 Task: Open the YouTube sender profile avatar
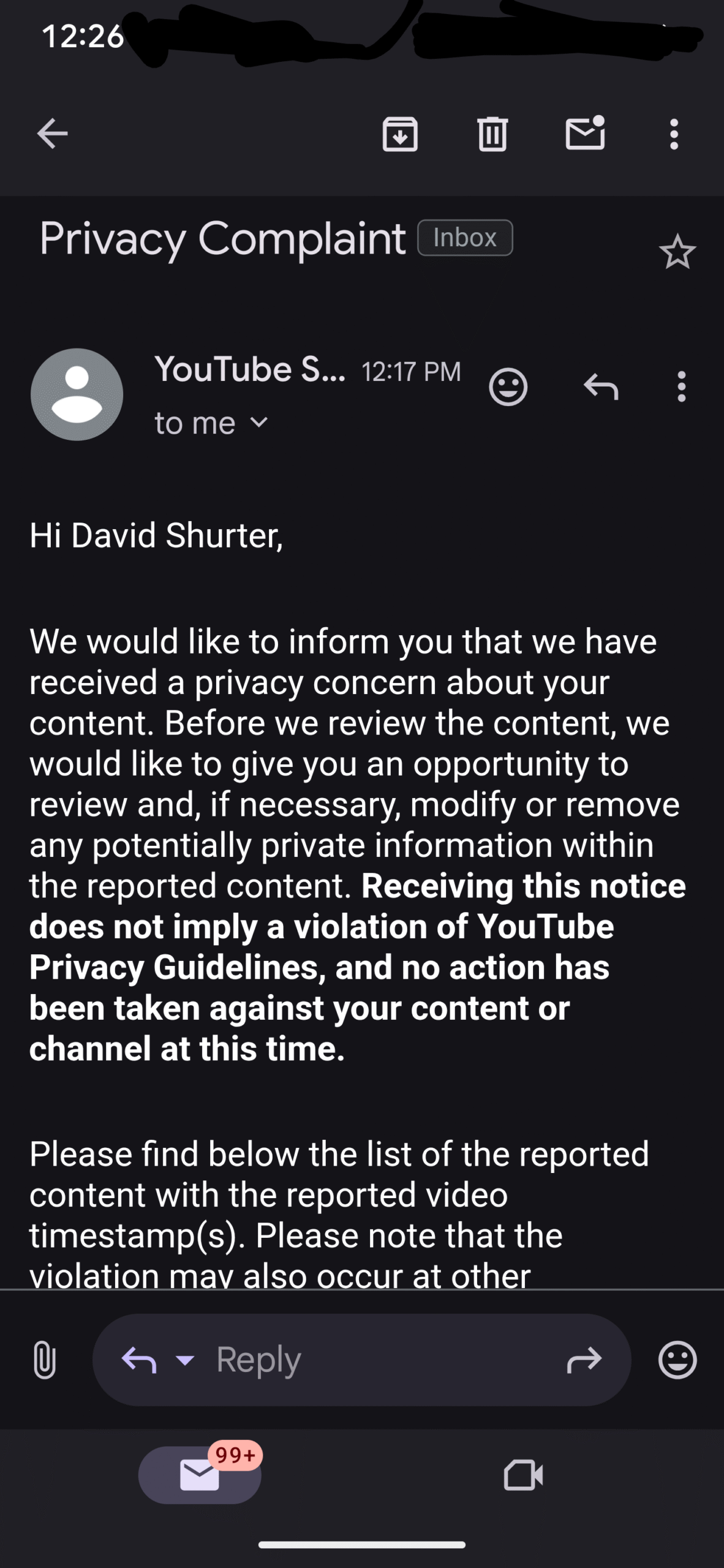77,394
